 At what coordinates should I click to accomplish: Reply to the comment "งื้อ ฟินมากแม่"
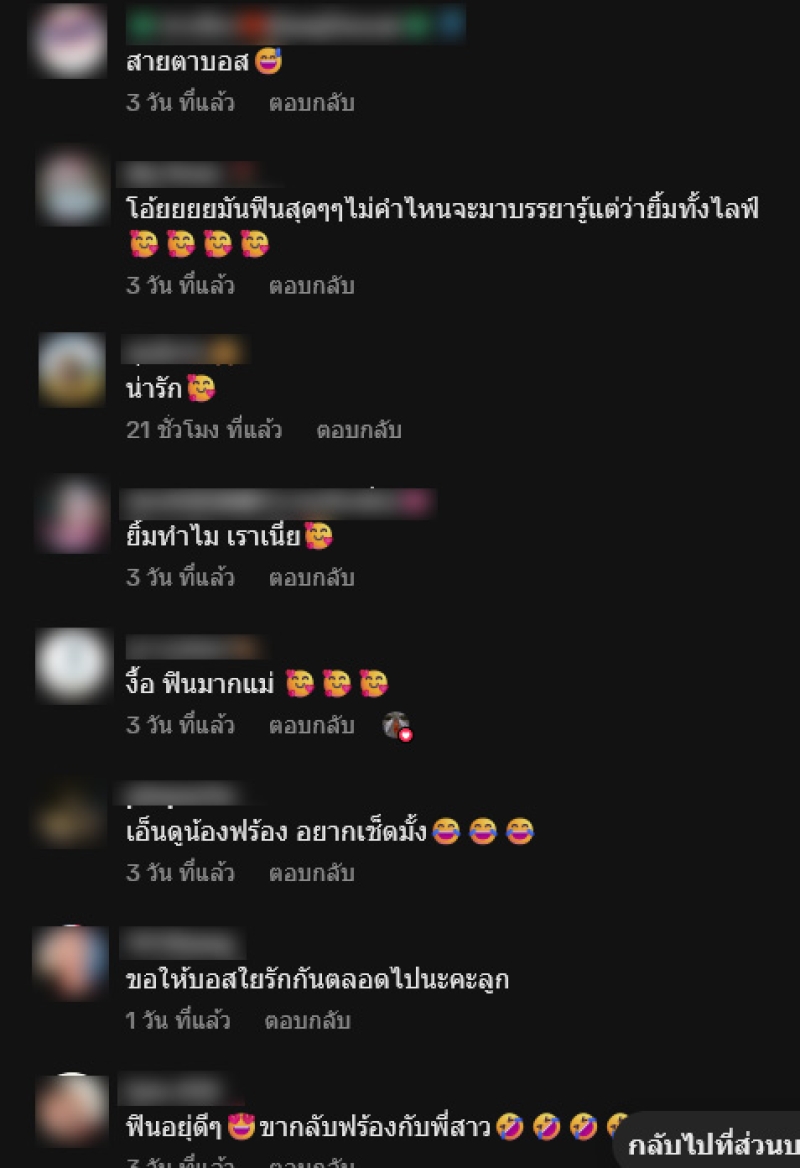(311, 726)
